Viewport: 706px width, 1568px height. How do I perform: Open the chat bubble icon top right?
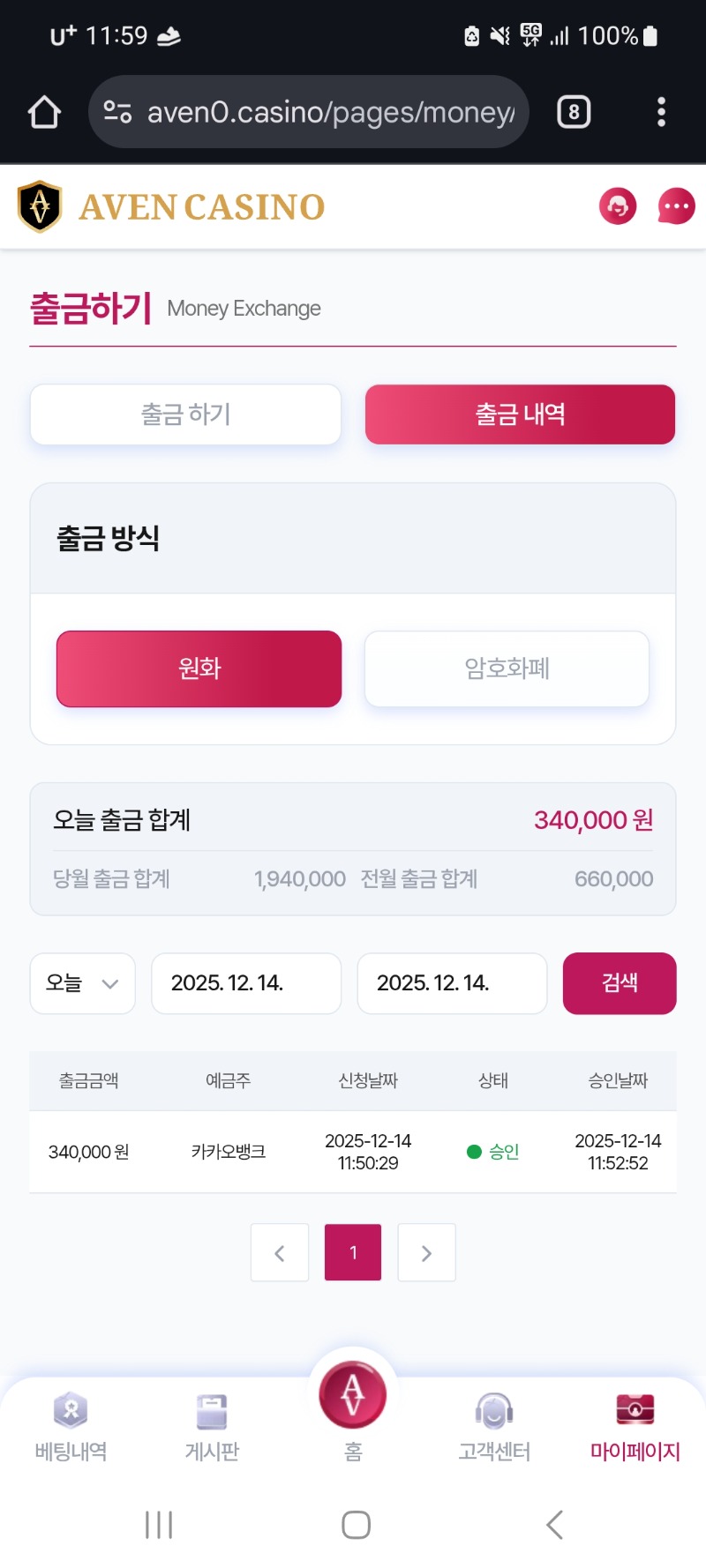click(x=675, y=205)
